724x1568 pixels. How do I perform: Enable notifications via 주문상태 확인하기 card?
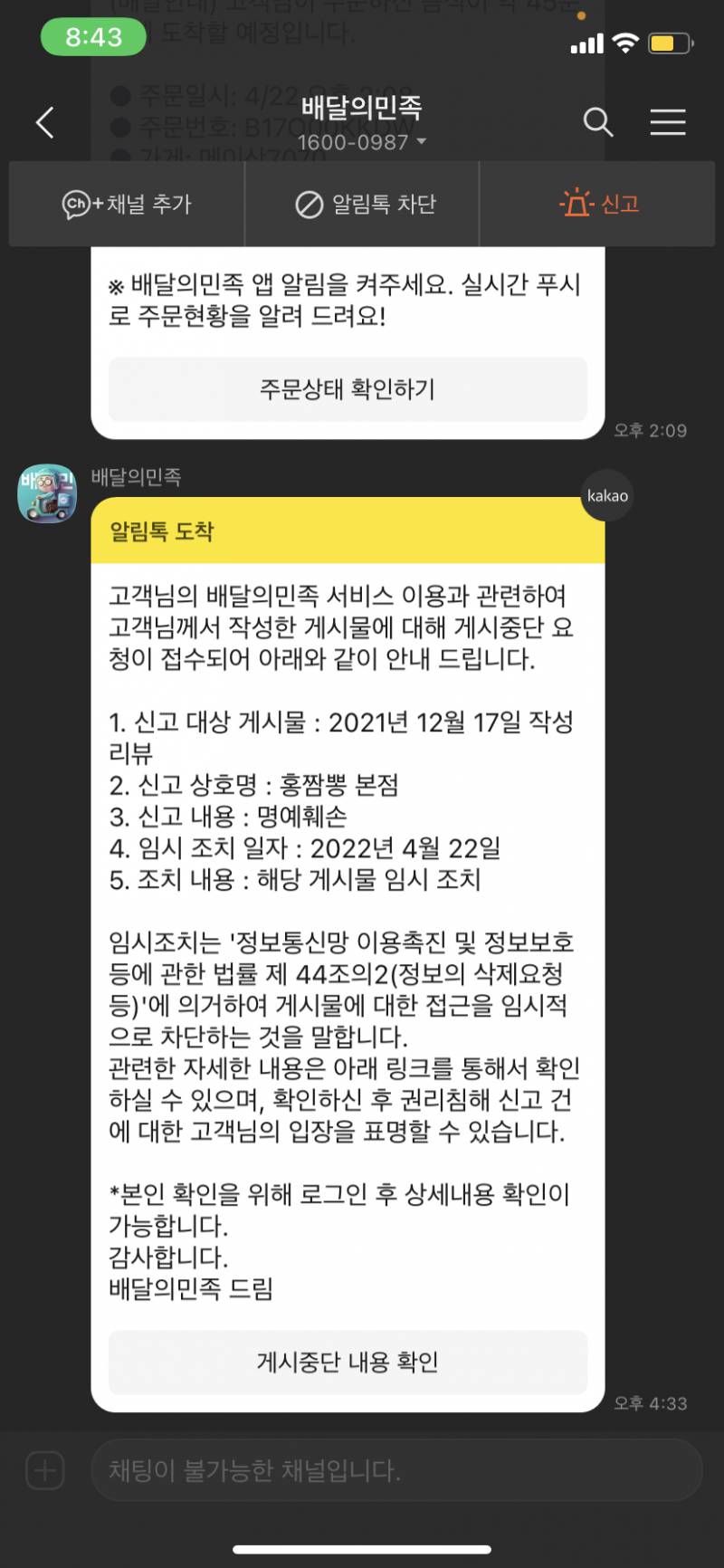point(347,389)
